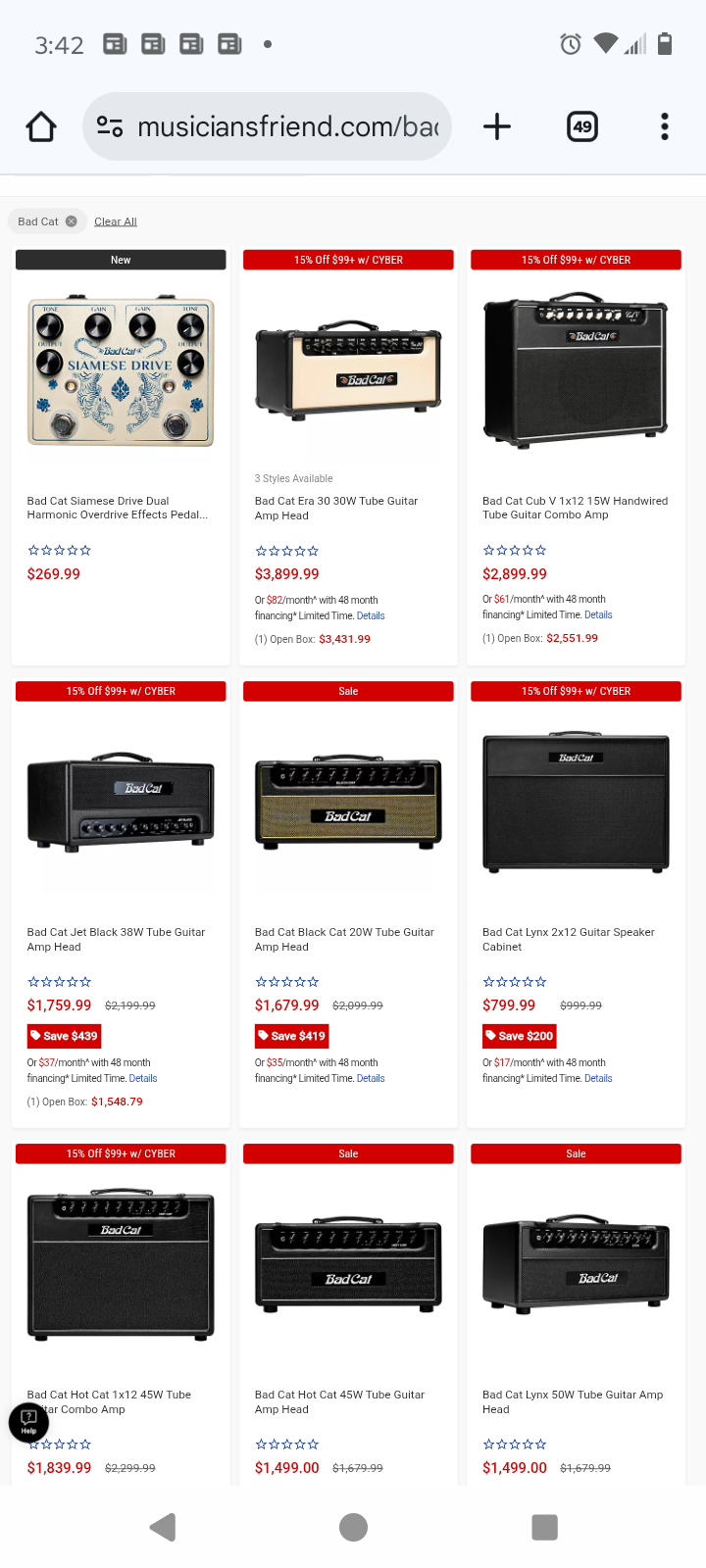Go to the browser home page

pyautogui.click(x=41, y=126)
